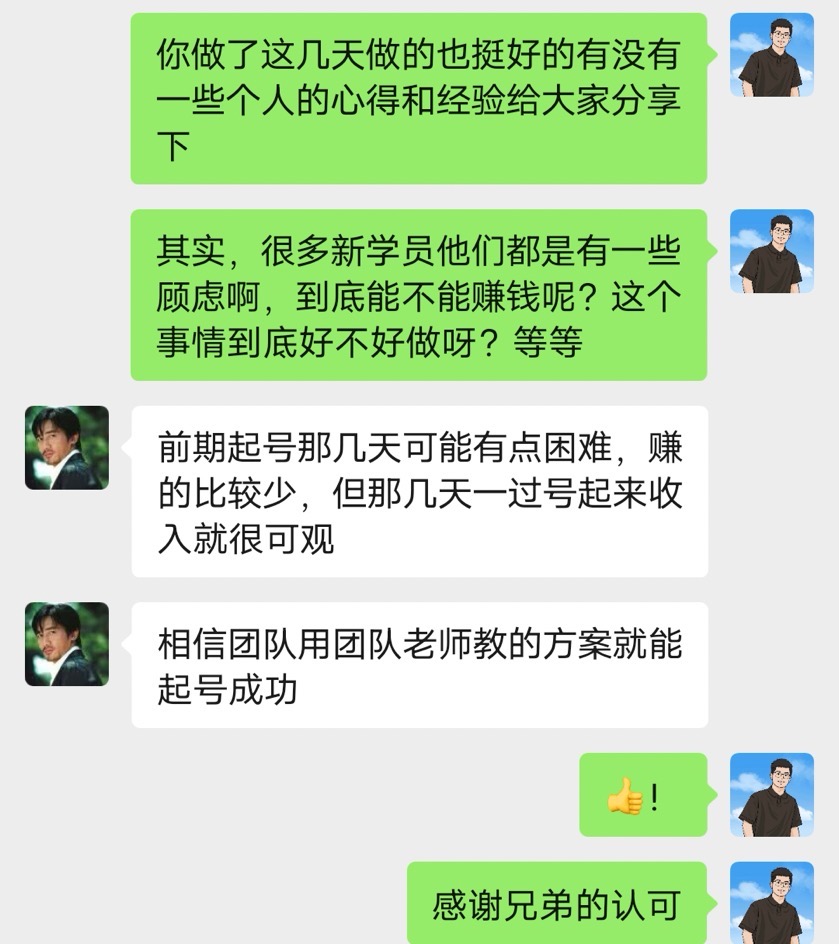Open the thumbs-up emoji message

coord(643,795)
